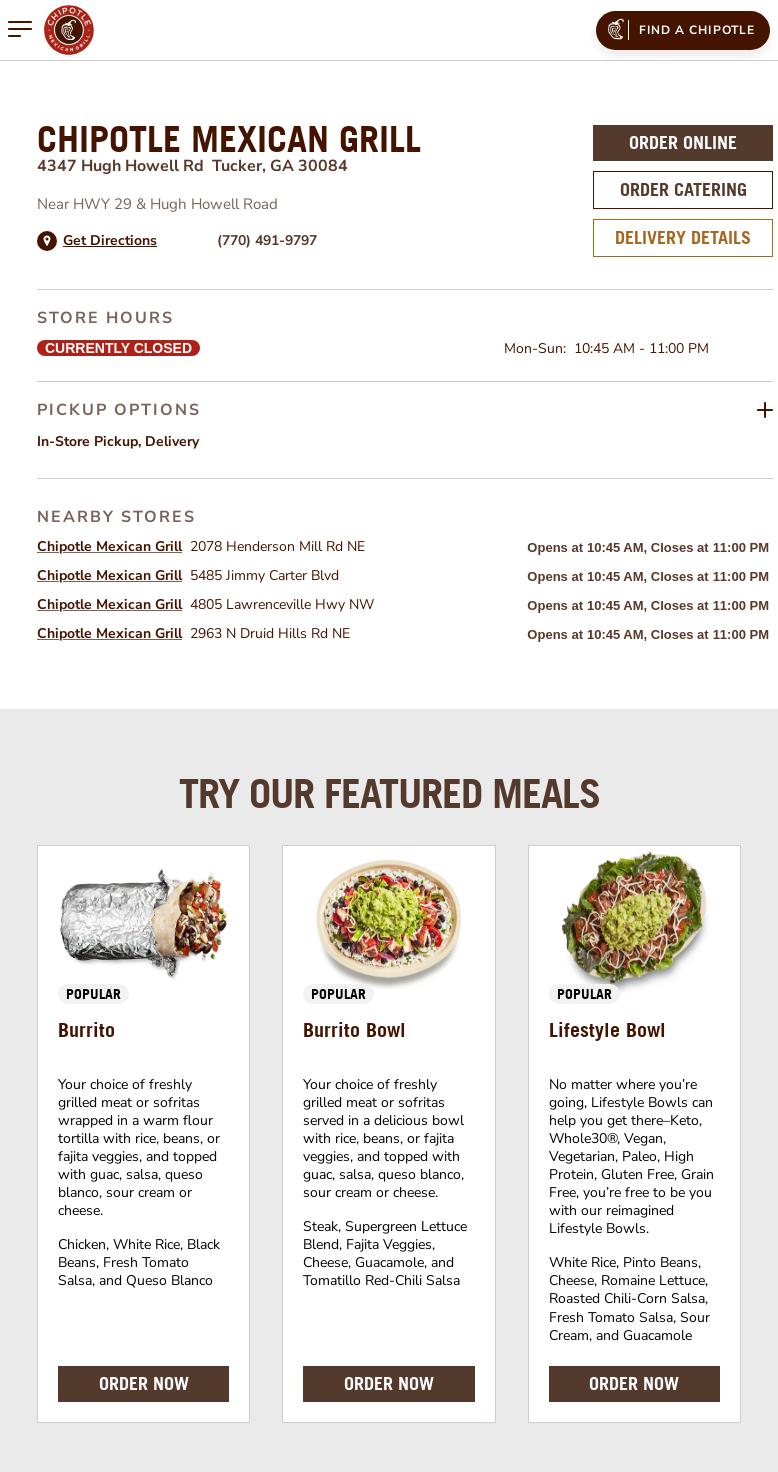Order the Lifestyle Bowl now
The width and height of the screenshot is (778, 1472).
coord(634,1384)
